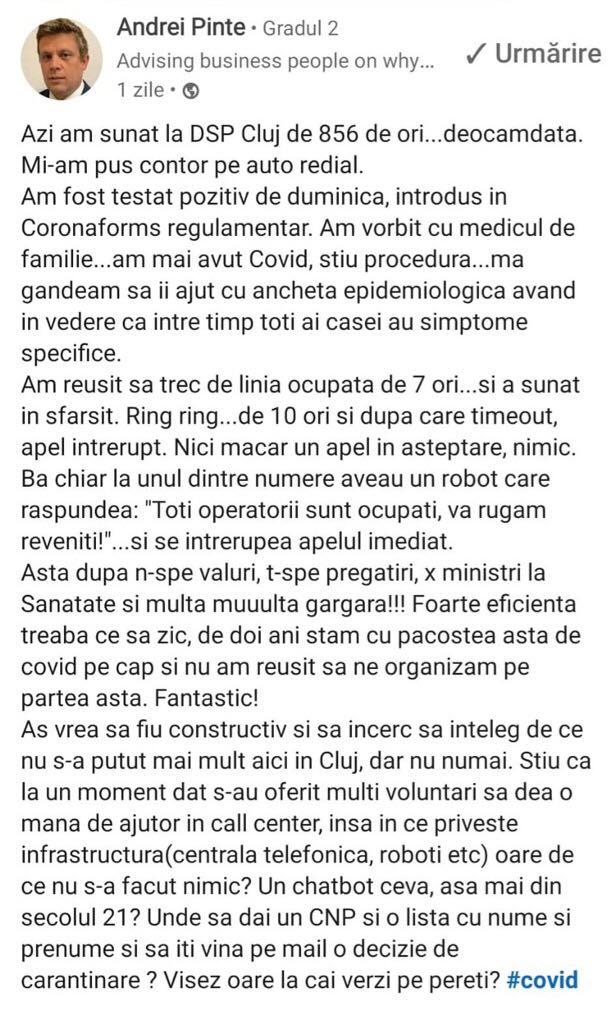Viewport: 616px width, 1019px height.
Task: Toggle the Urmărire follow button
Action: click(534, 56)
